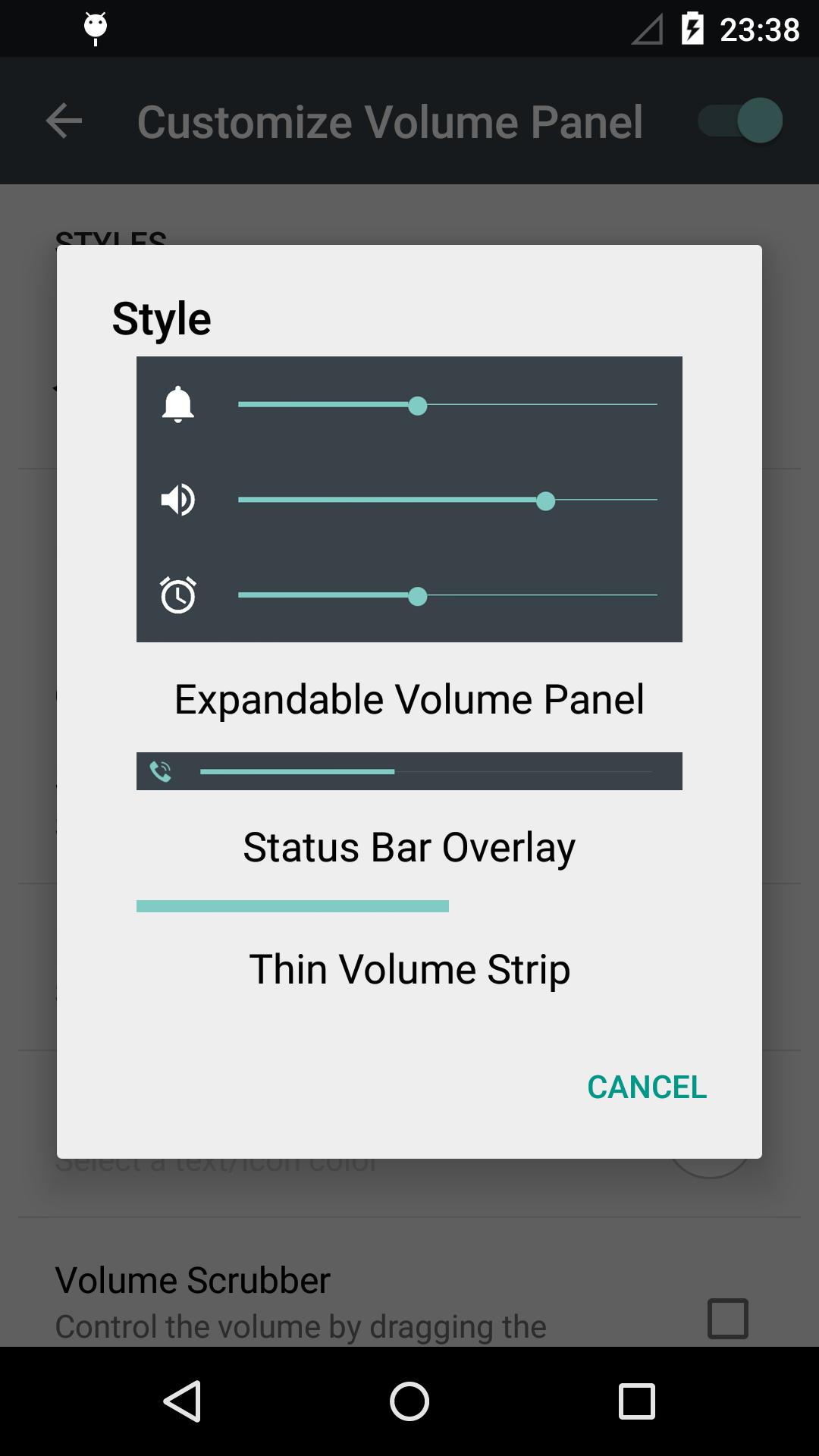Click the in-call phone volume icon

[161, 771]
